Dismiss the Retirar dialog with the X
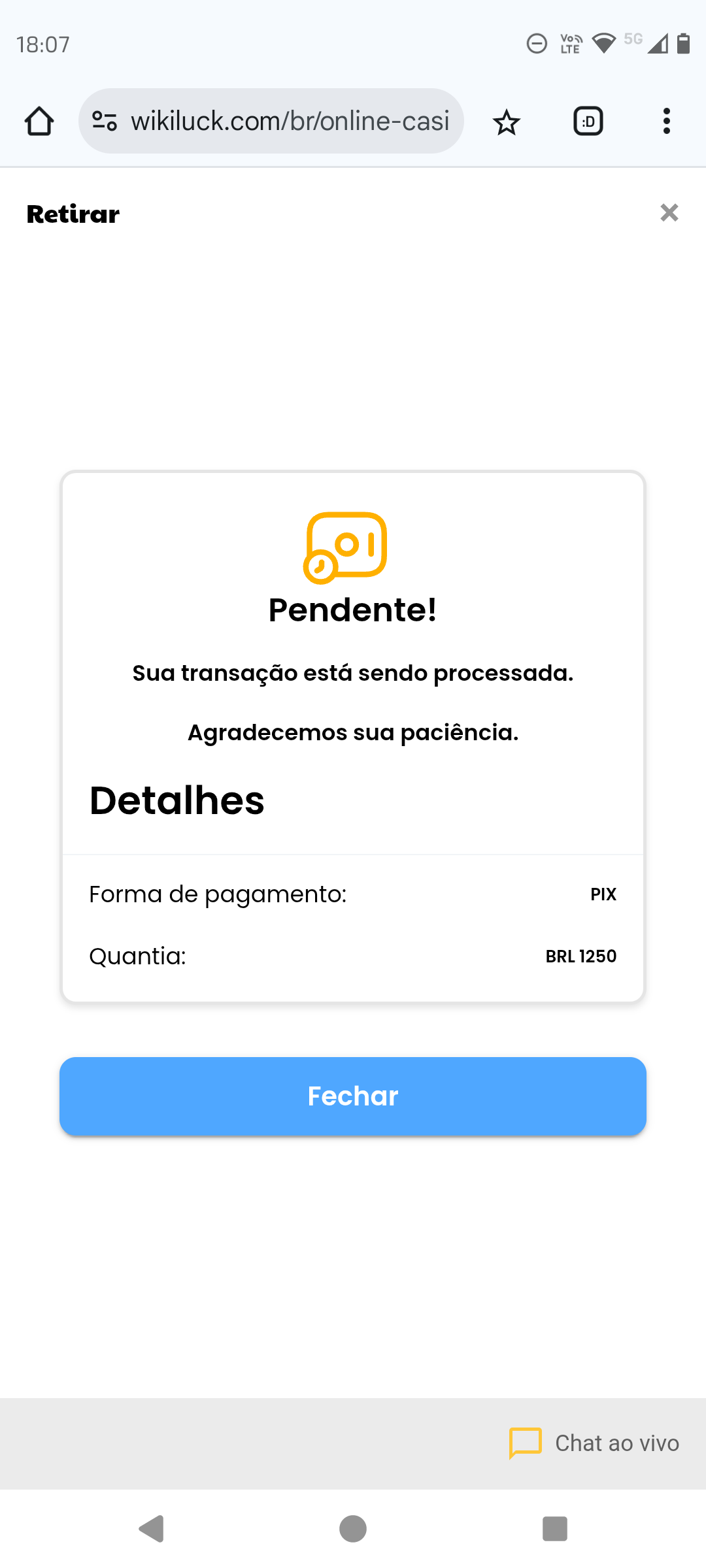The width and height of the screenshot is (706, 1568). click(669, 212)
